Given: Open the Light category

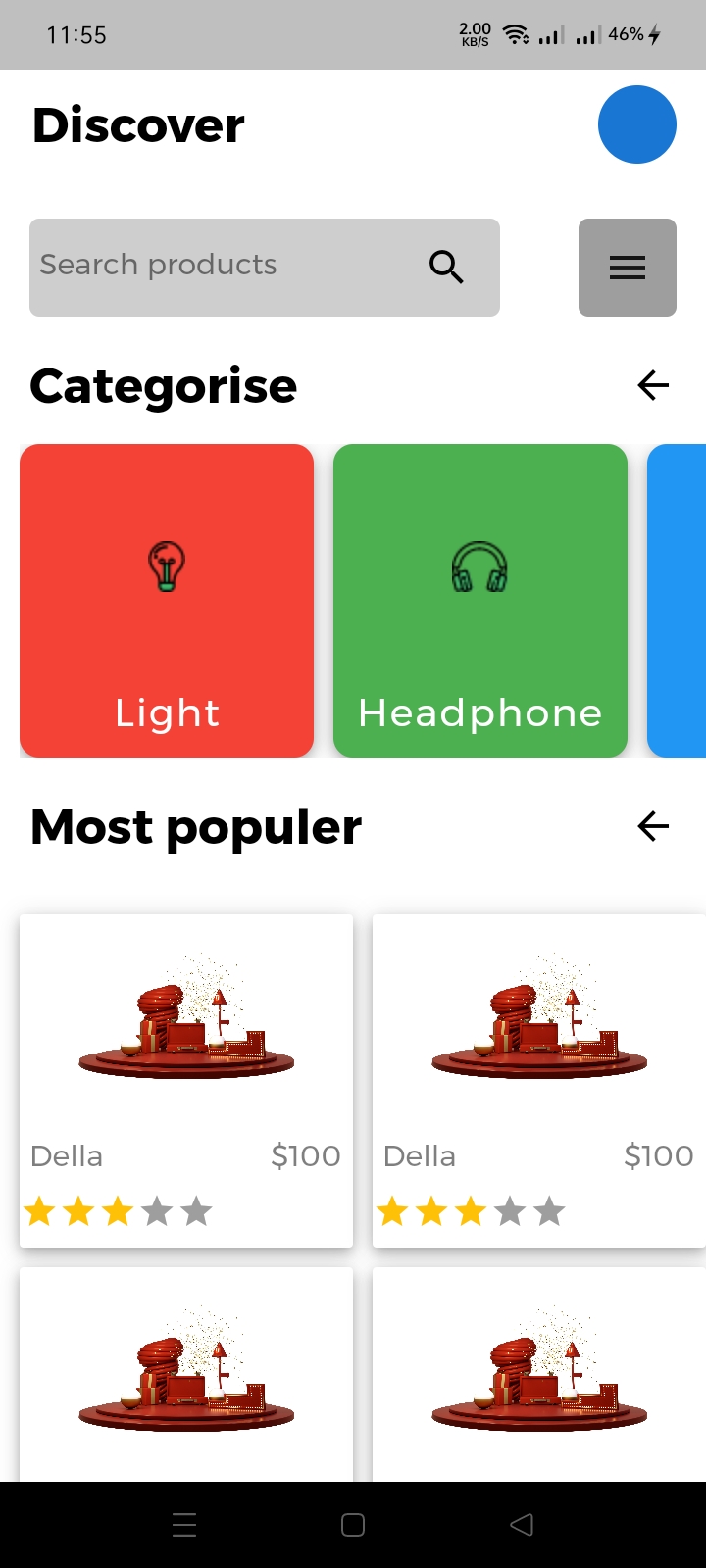Looking at the screenshot, I should (x=167, y=600).
